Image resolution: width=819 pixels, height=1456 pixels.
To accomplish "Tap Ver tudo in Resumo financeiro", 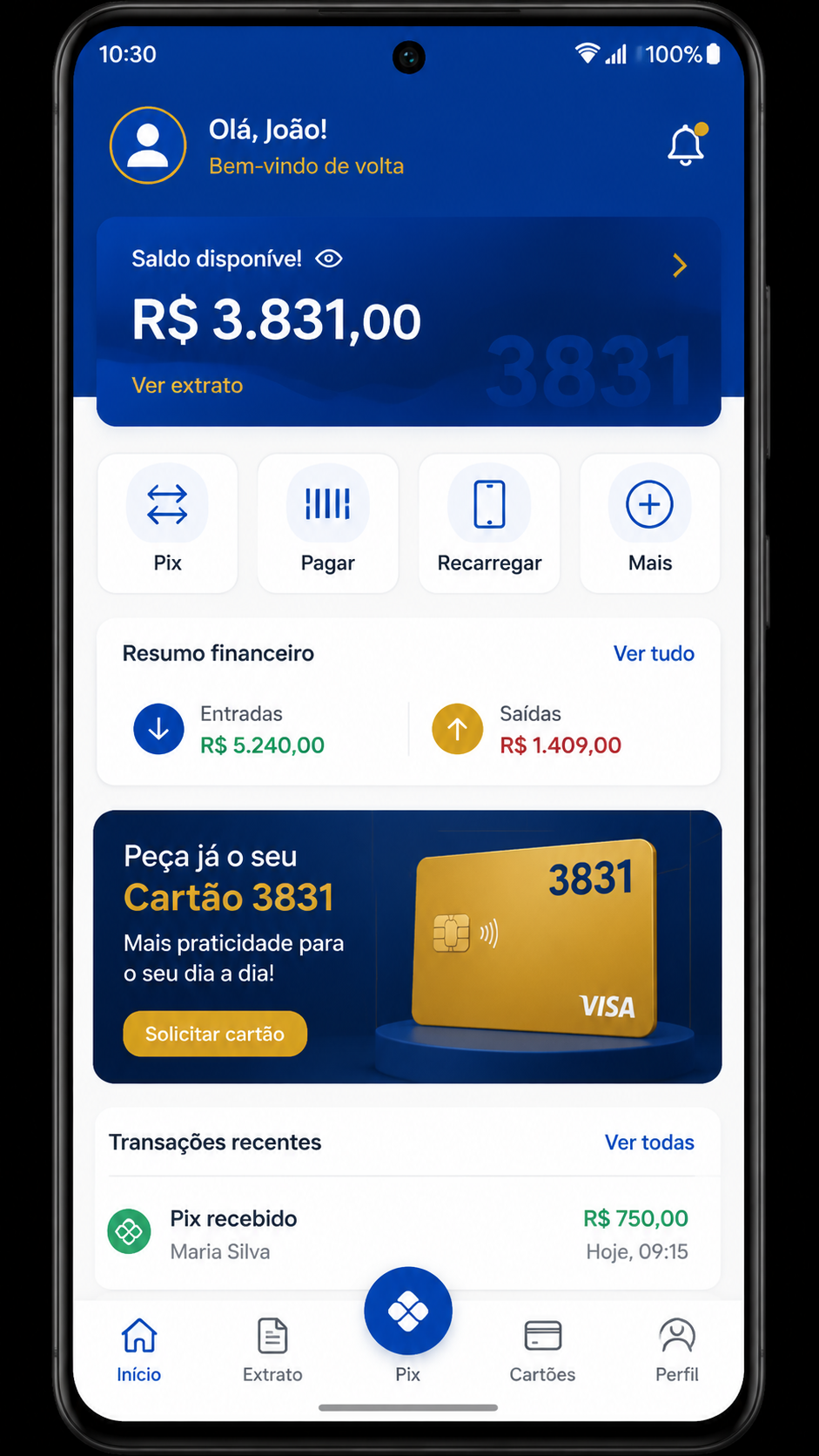I will click(654, 653).
